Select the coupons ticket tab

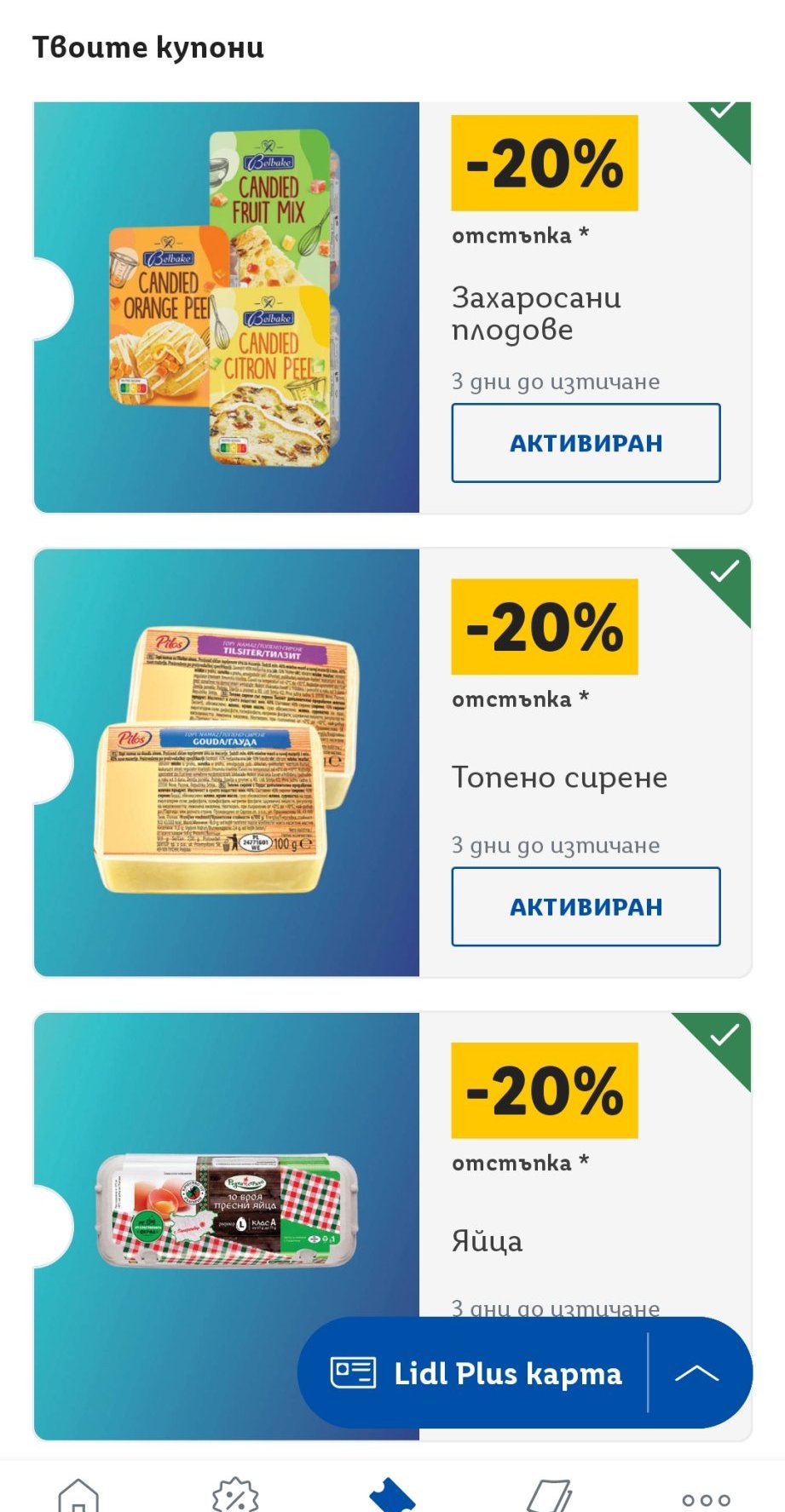coord(392,1497)
